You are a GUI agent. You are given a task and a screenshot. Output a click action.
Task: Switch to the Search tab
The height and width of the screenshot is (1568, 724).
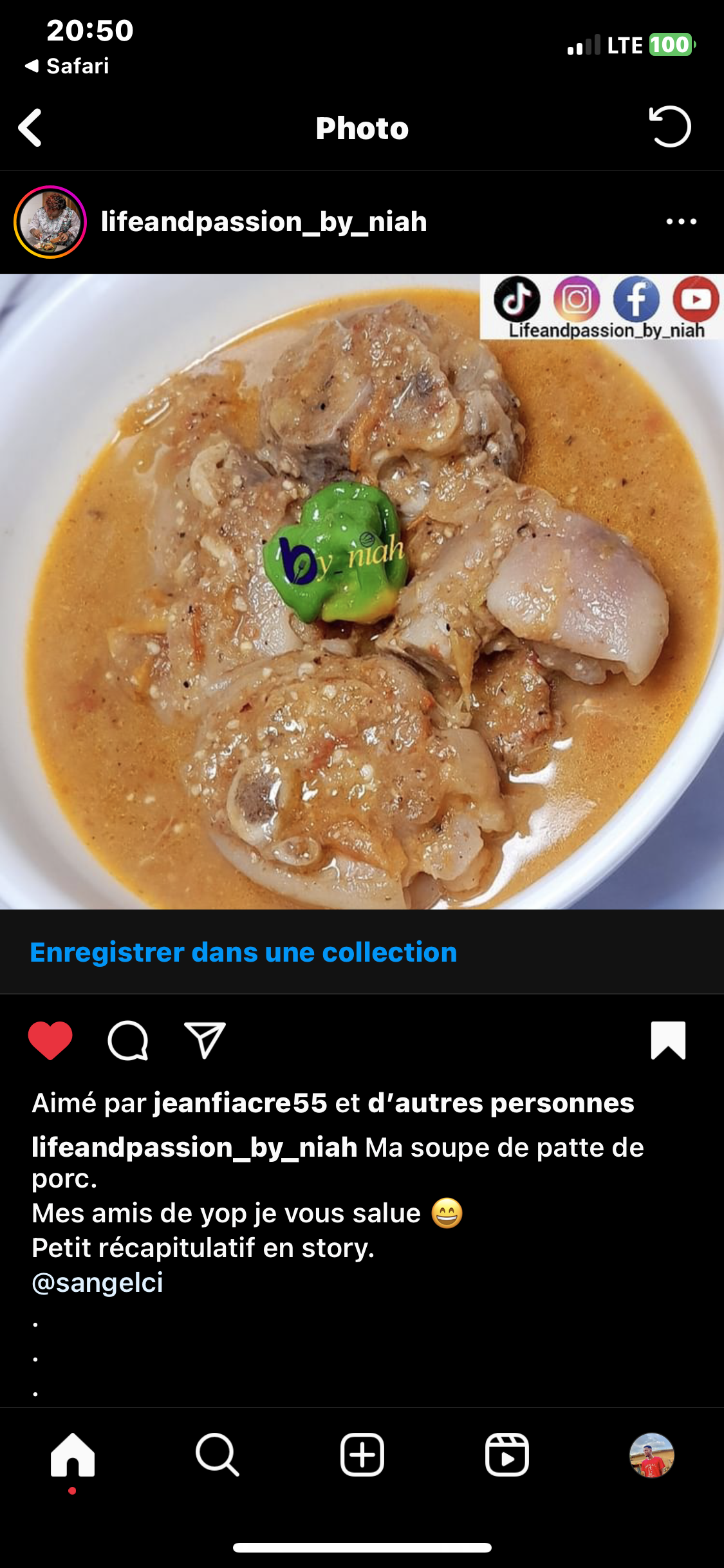[x=218, y=1455]
